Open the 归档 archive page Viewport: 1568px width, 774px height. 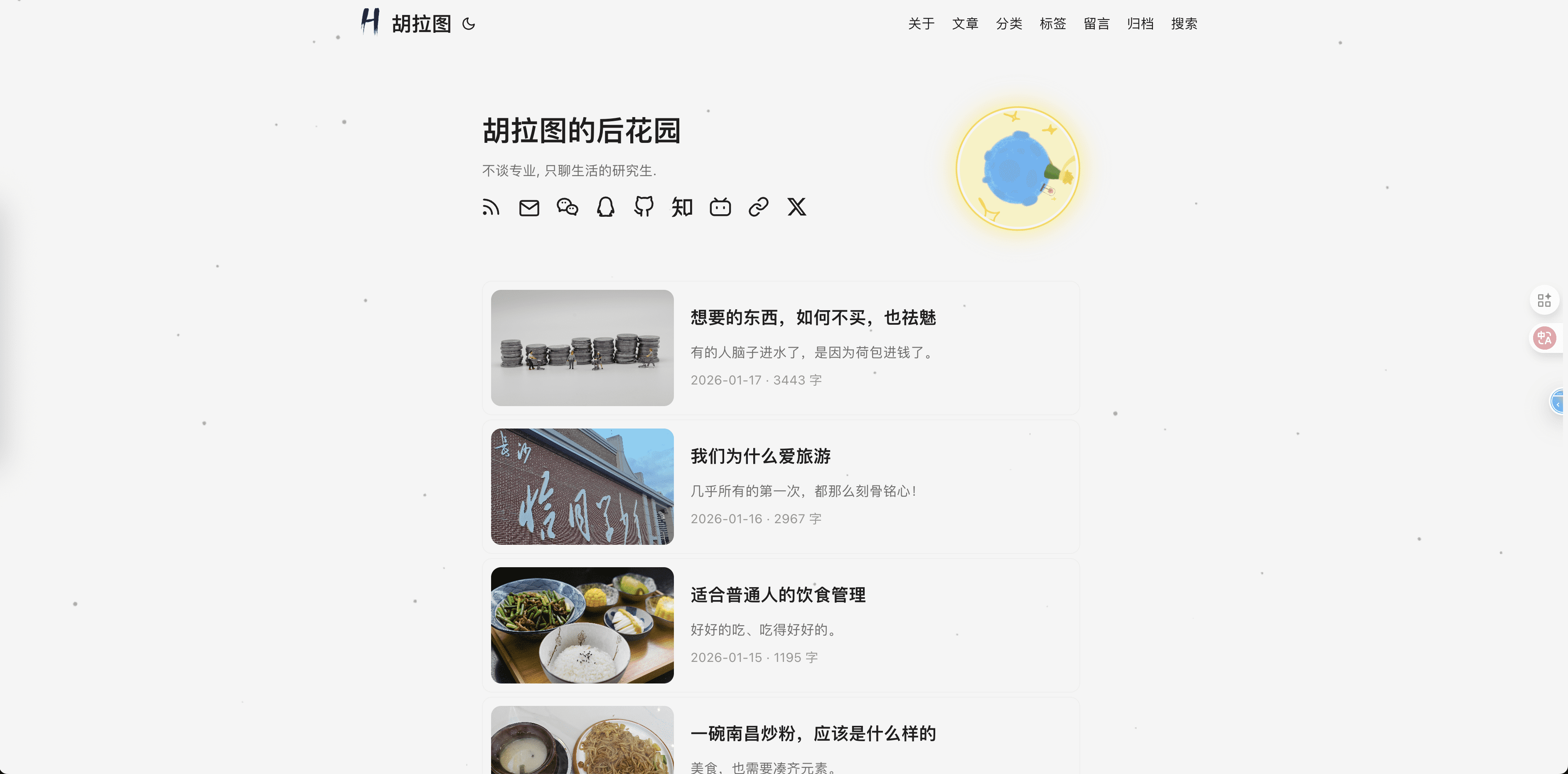pos(1140,24)
